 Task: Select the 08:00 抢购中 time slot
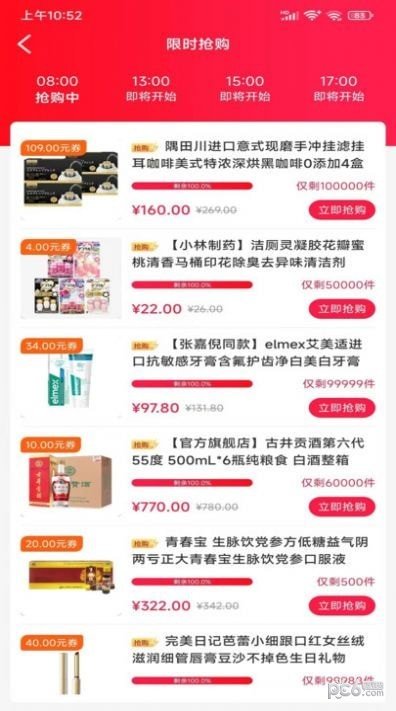57,89
